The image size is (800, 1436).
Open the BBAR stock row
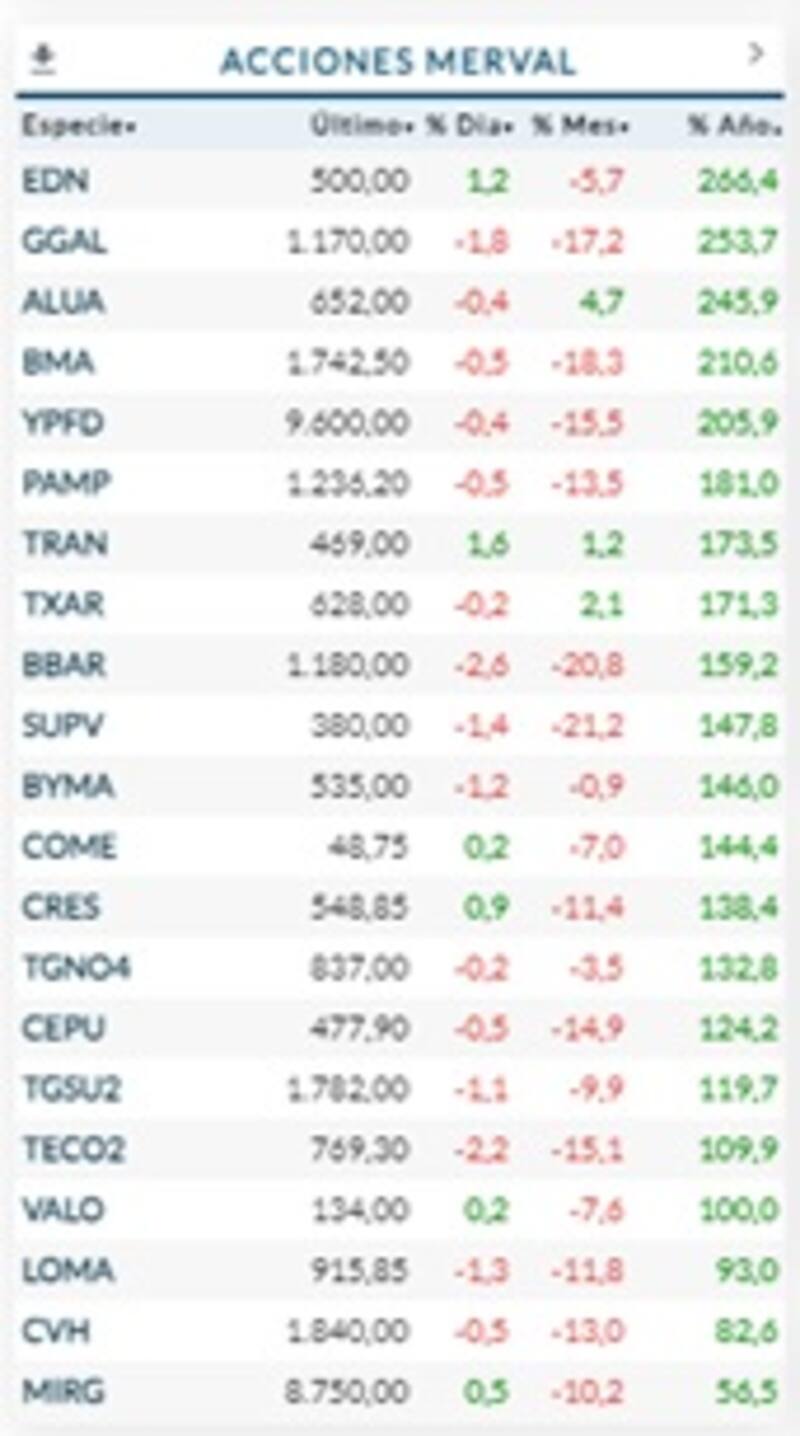[64, 665]
